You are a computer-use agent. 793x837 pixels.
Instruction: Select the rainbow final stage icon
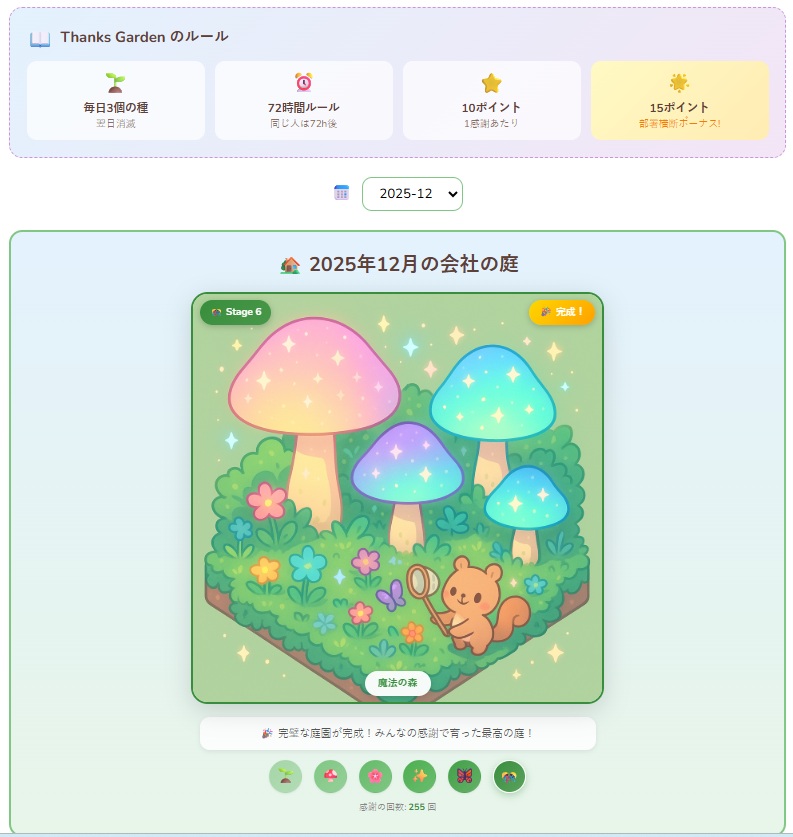pyautogui.click(x=509, y=776)
